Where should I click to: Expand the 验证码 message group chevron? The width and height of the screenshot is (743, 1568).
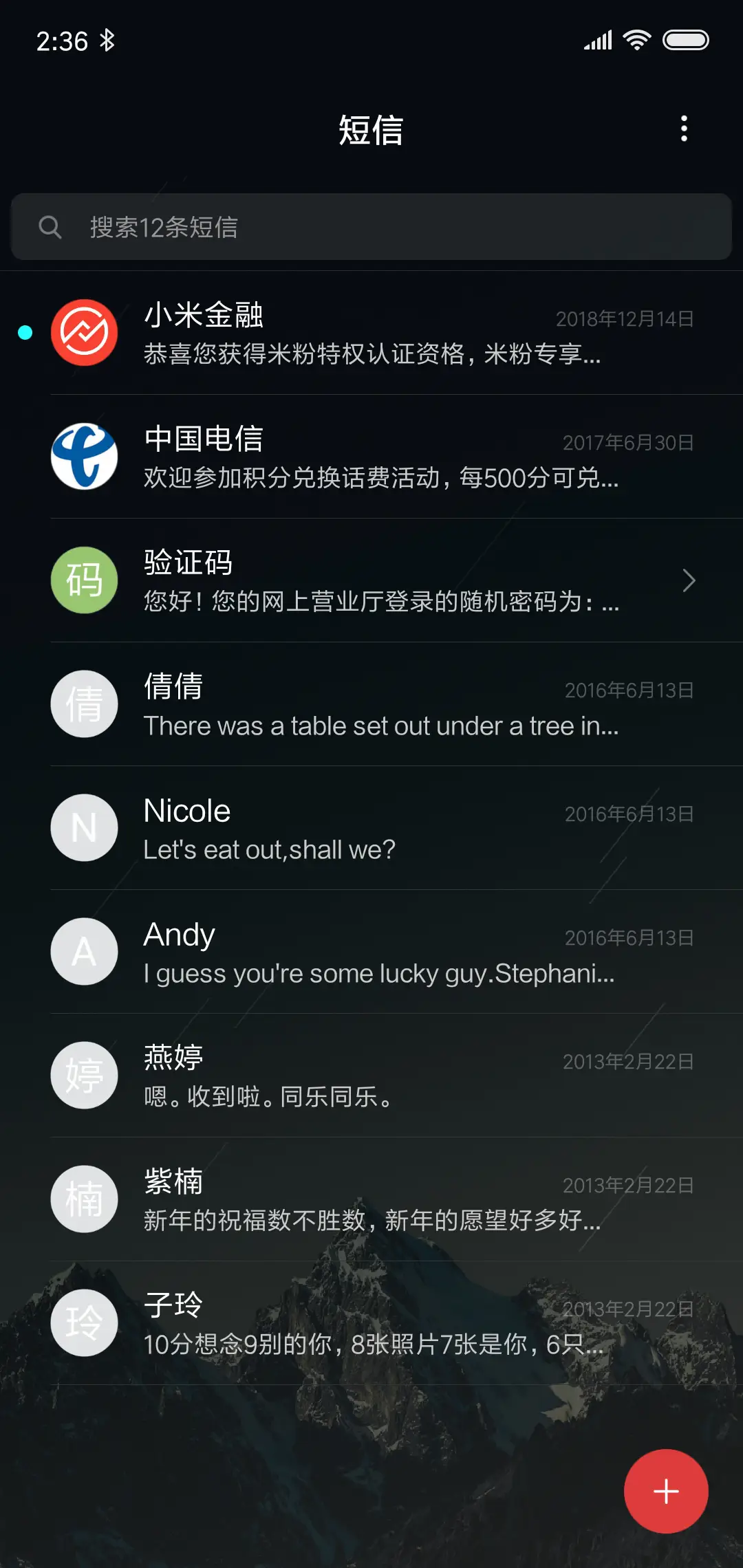690,580
